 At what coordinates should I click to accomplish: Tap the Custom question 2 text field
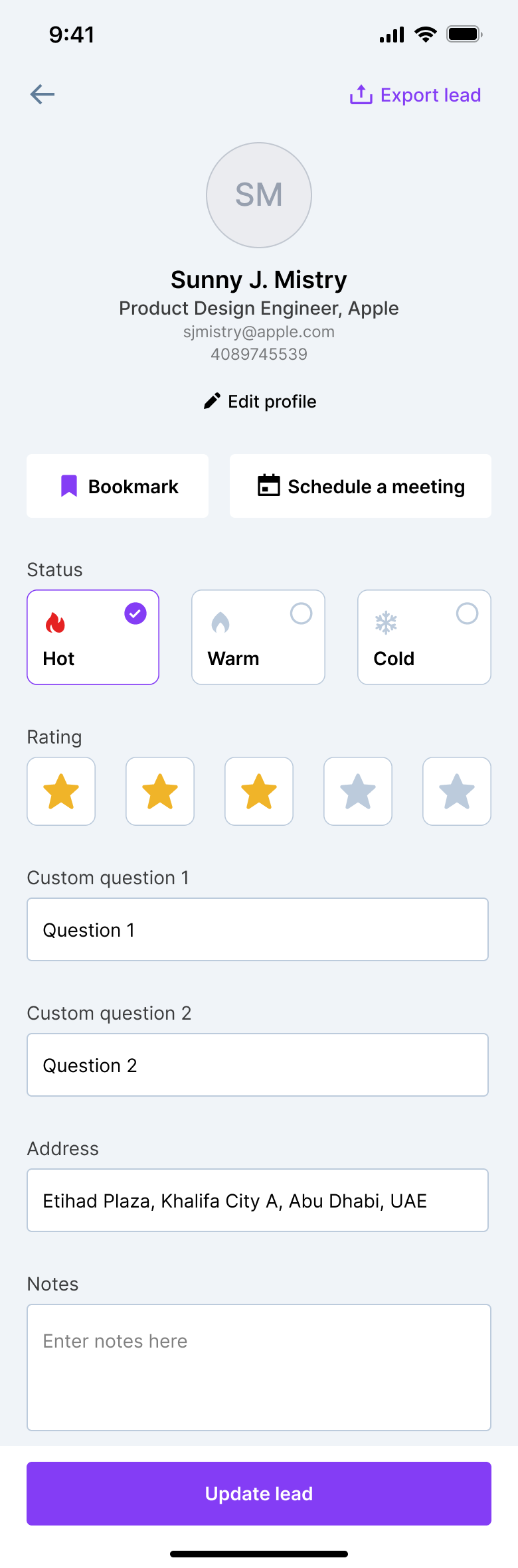[x=258, y=1065]
